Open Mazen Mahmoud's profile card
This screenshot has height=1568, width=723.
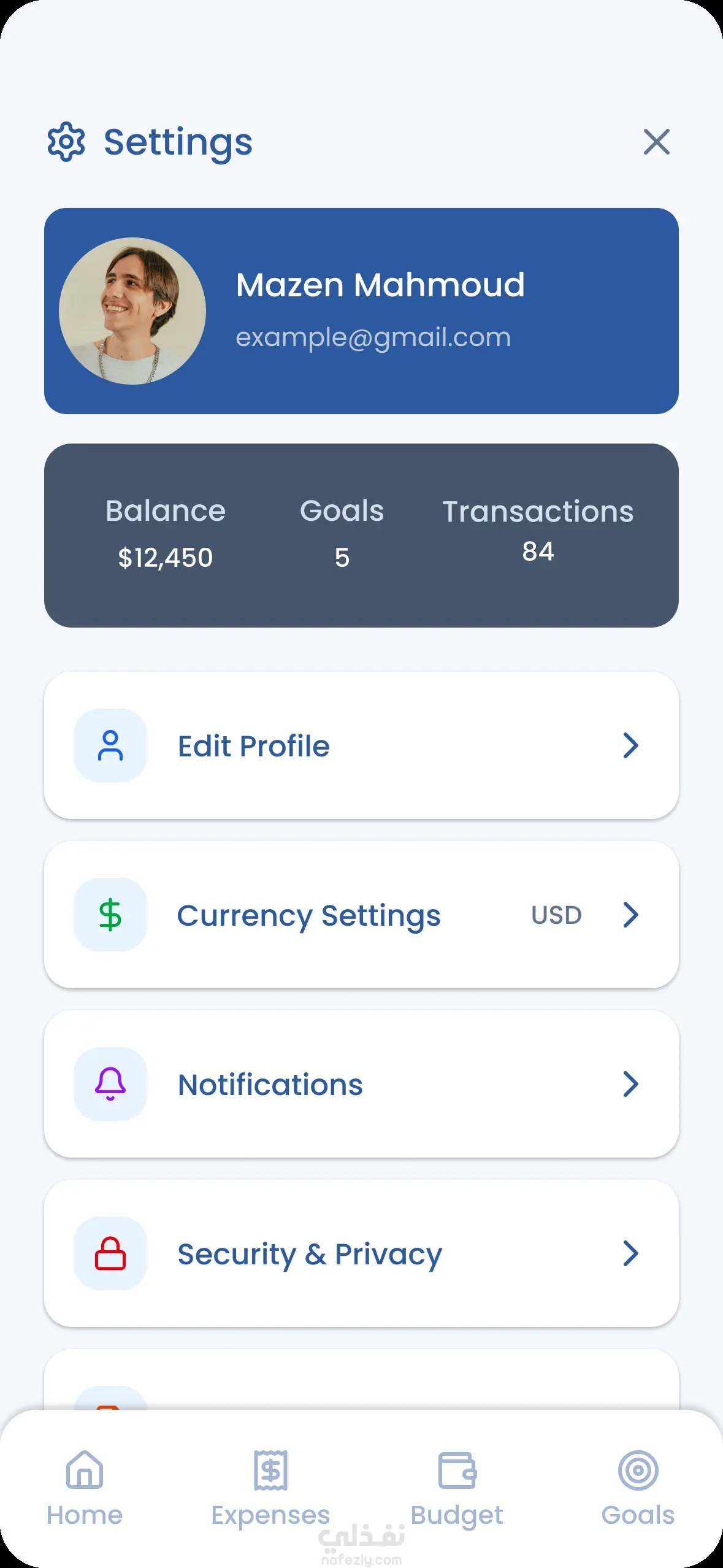pyautogui.click(x=361, y=311)
